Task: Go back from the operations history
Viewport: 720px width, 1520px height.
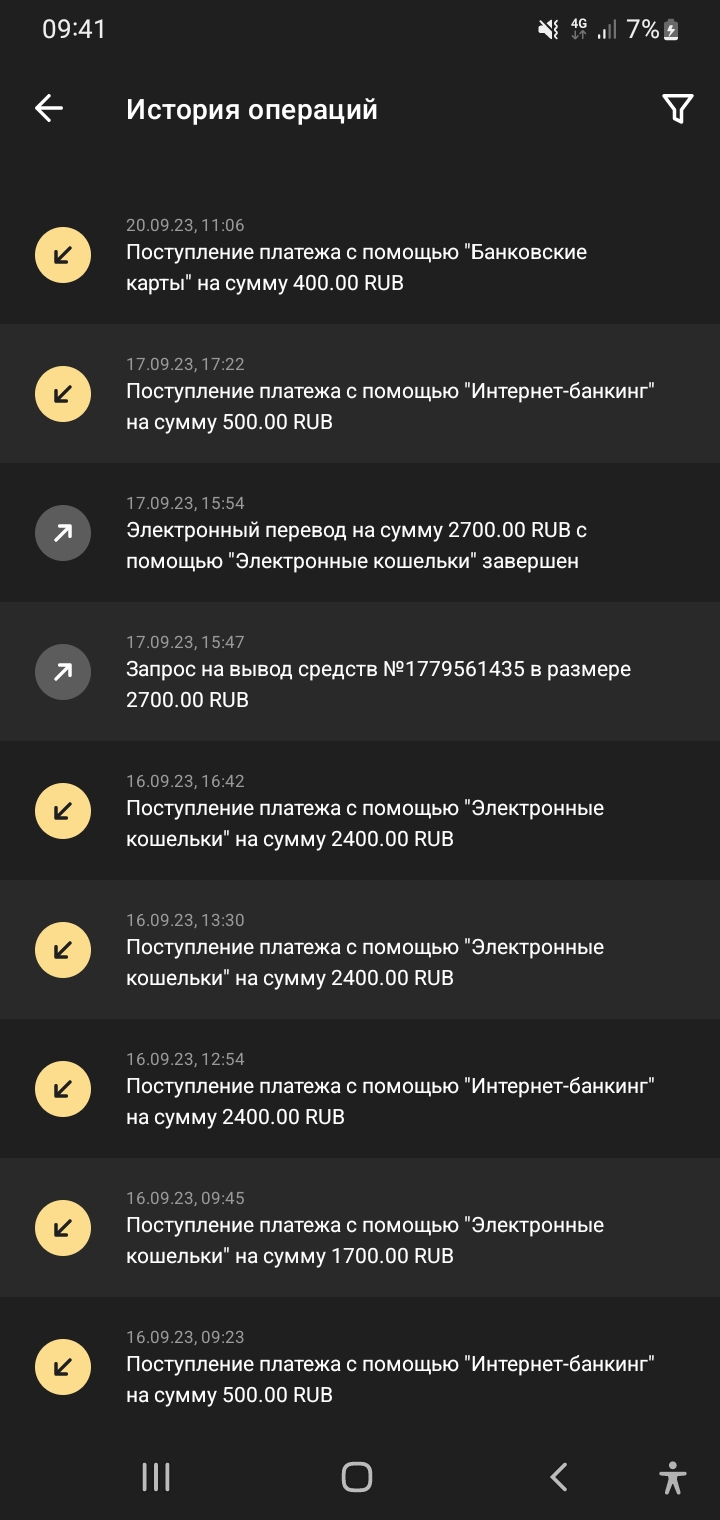Action: 49,109
